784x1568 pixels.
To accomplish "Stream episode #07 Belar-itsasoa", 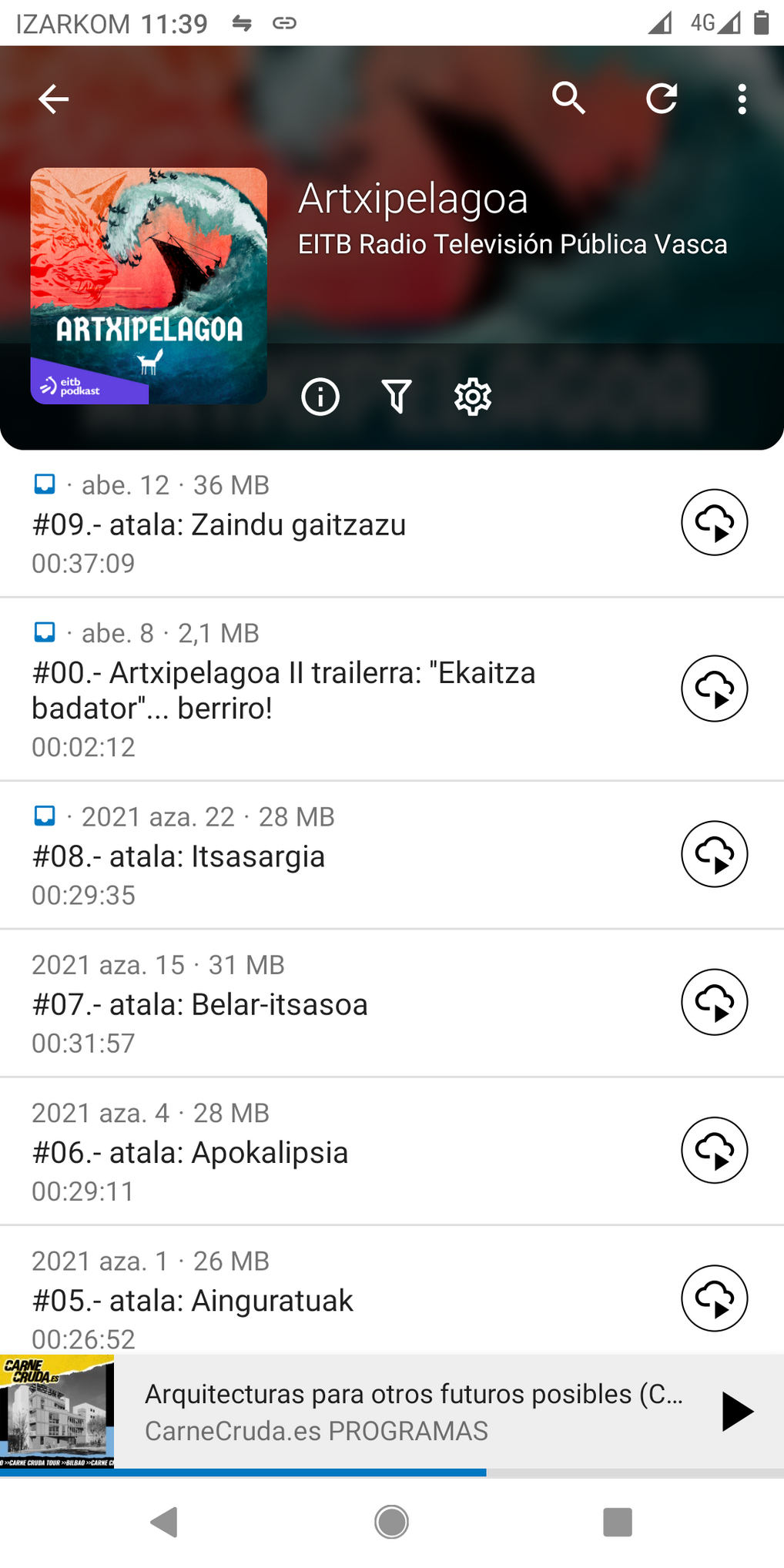I will tap(714, 1002).
